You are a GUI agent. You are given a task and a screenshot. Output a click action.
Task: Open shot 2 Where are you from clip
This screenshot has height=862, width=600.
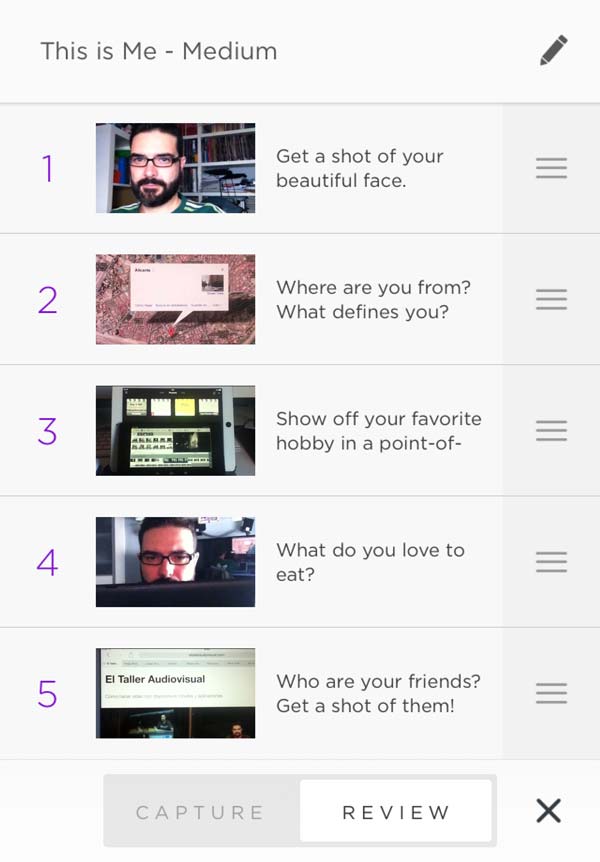[175, 299]
